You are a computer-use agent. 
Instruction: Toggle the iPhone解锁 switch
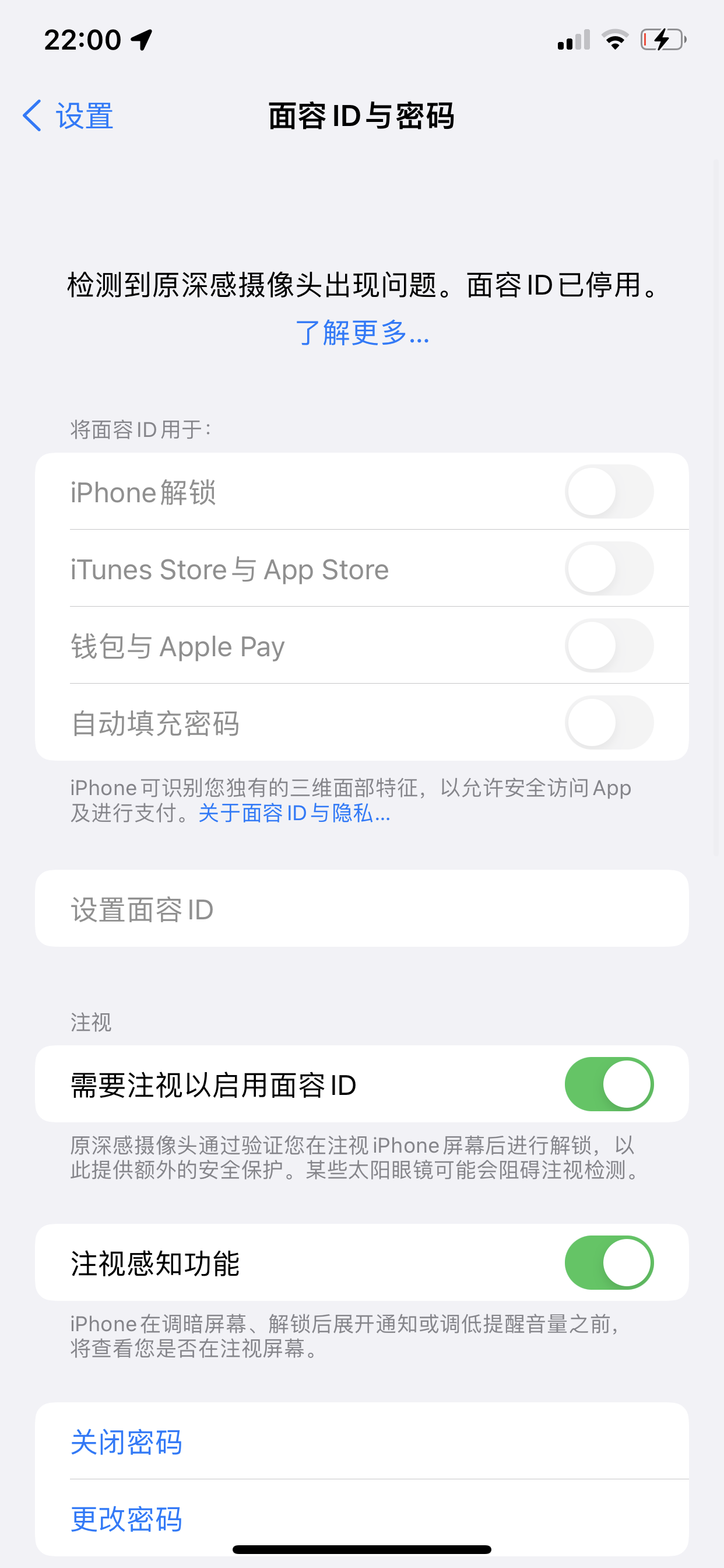point(609,491)
